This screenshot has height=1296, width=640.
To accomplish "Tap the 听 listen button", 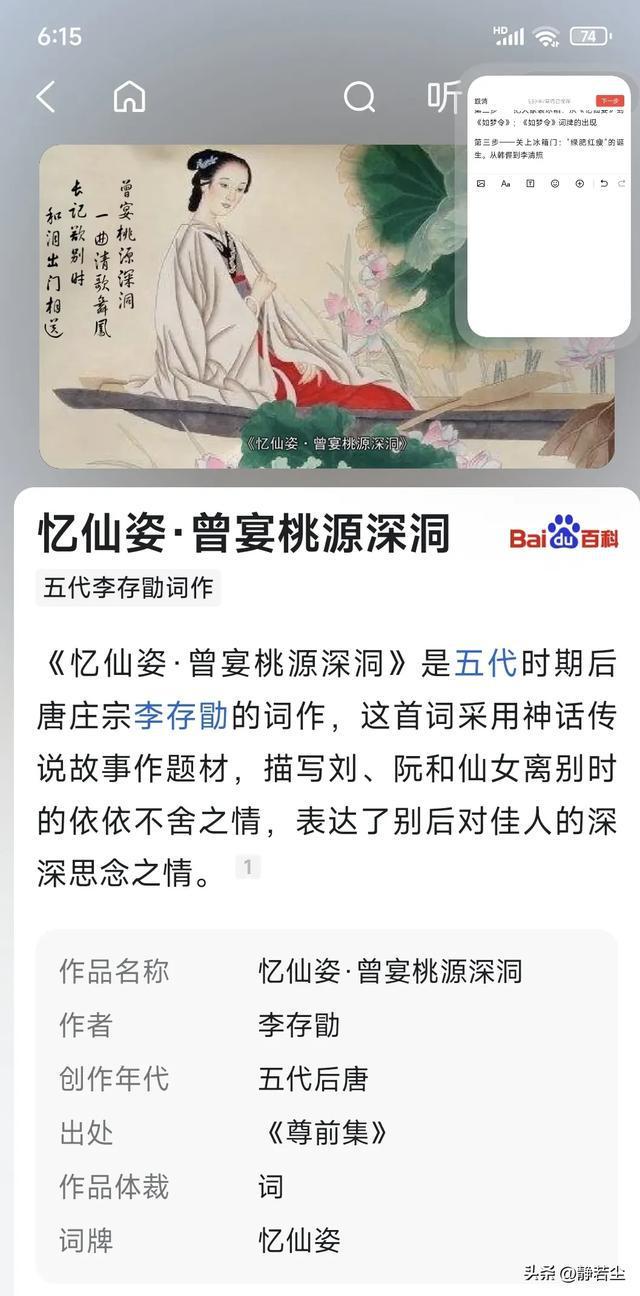I will point(443,97).
